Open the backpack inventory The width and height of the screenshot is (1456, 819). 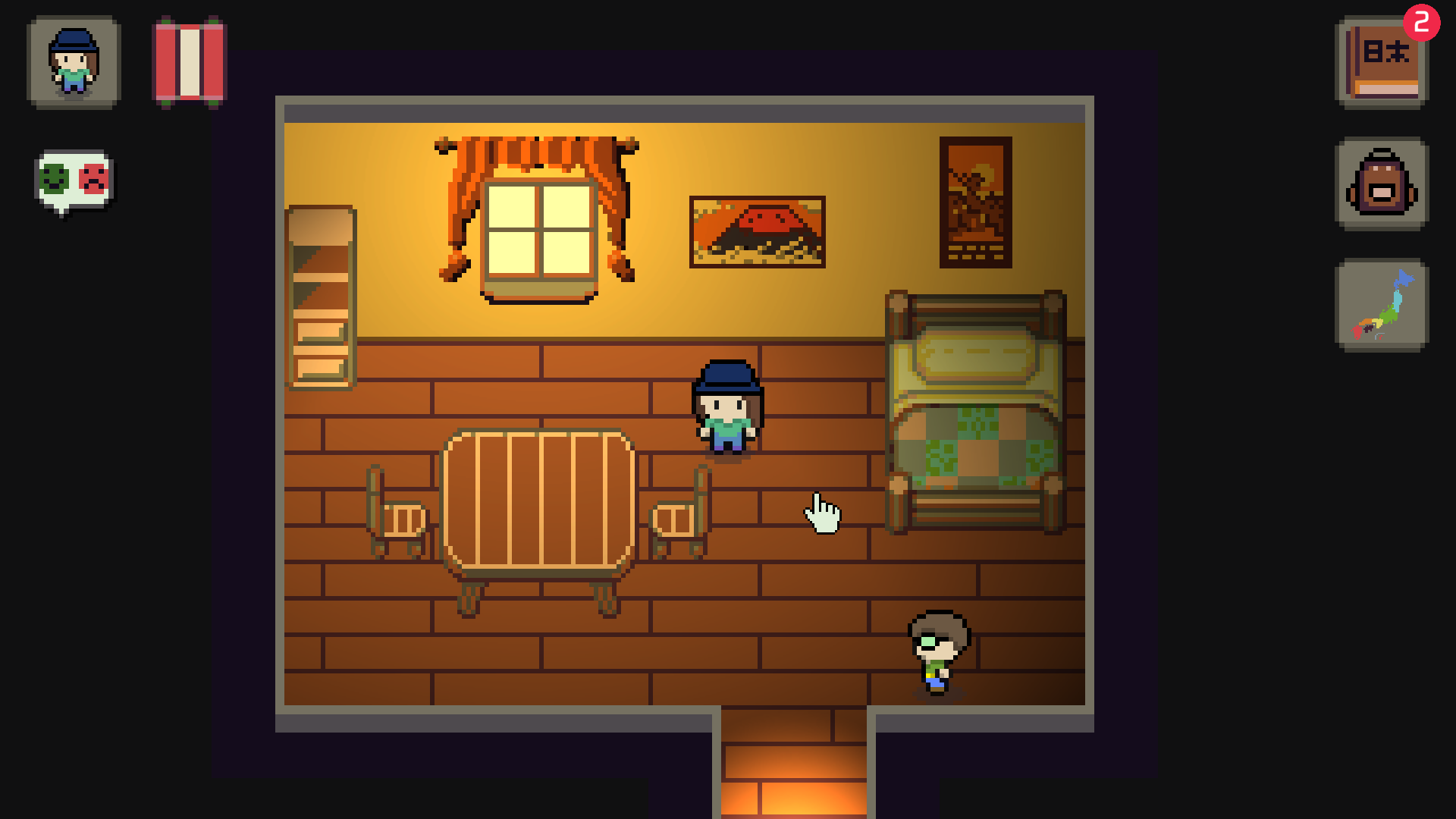pos(1382,184)
